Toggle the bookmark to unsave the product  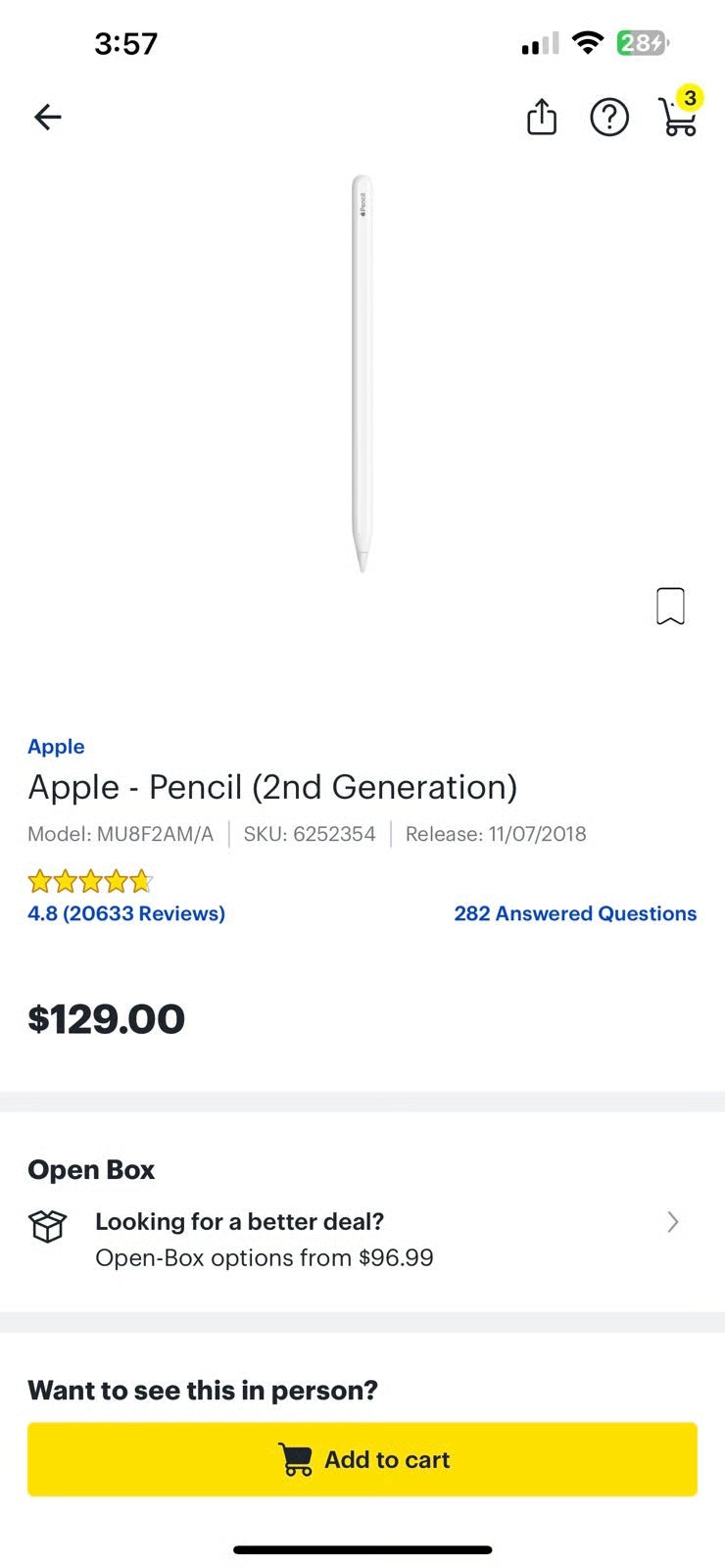pyautogui.click(x=671, y=606)
